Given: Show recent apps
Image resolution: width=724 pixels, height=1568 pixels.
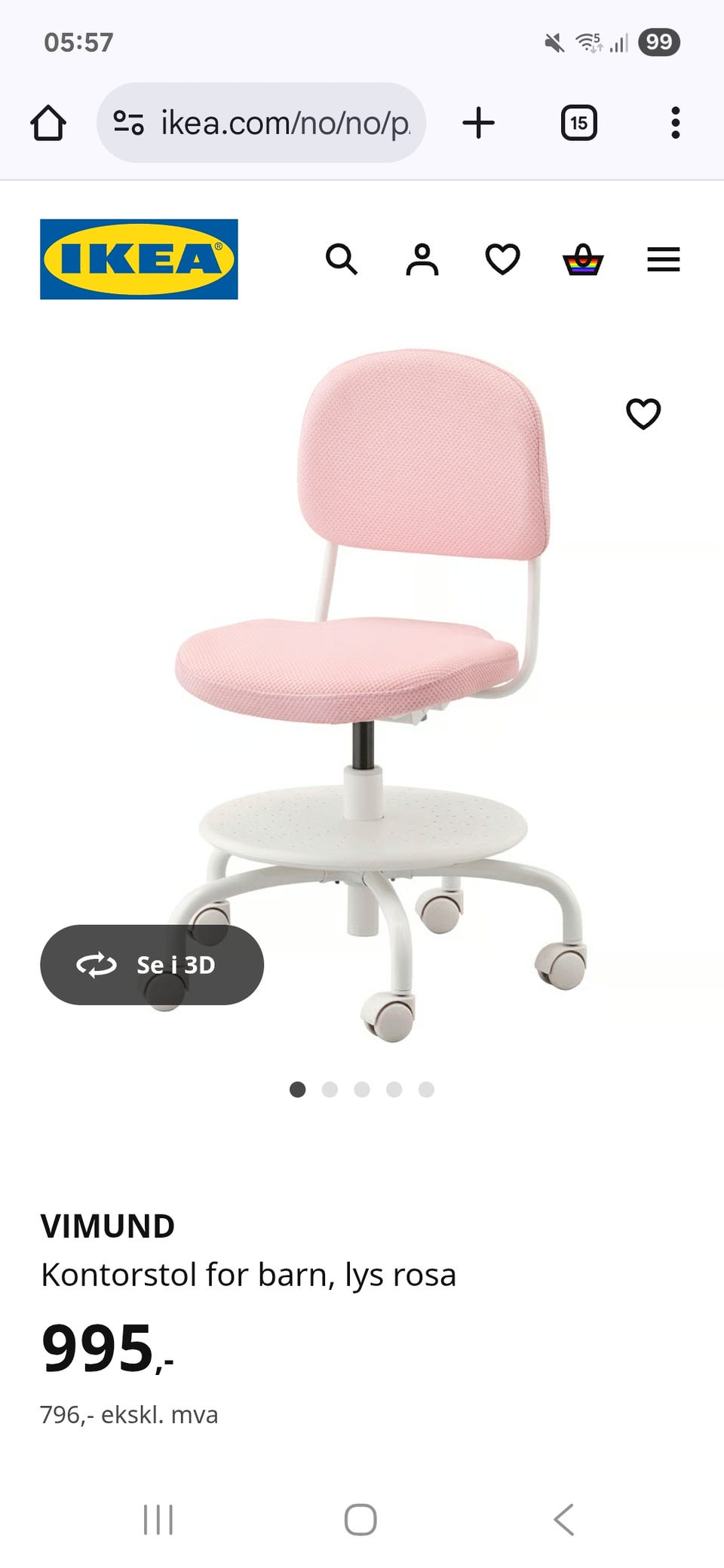Looking at the screenshot, I should coord(158,1519).
